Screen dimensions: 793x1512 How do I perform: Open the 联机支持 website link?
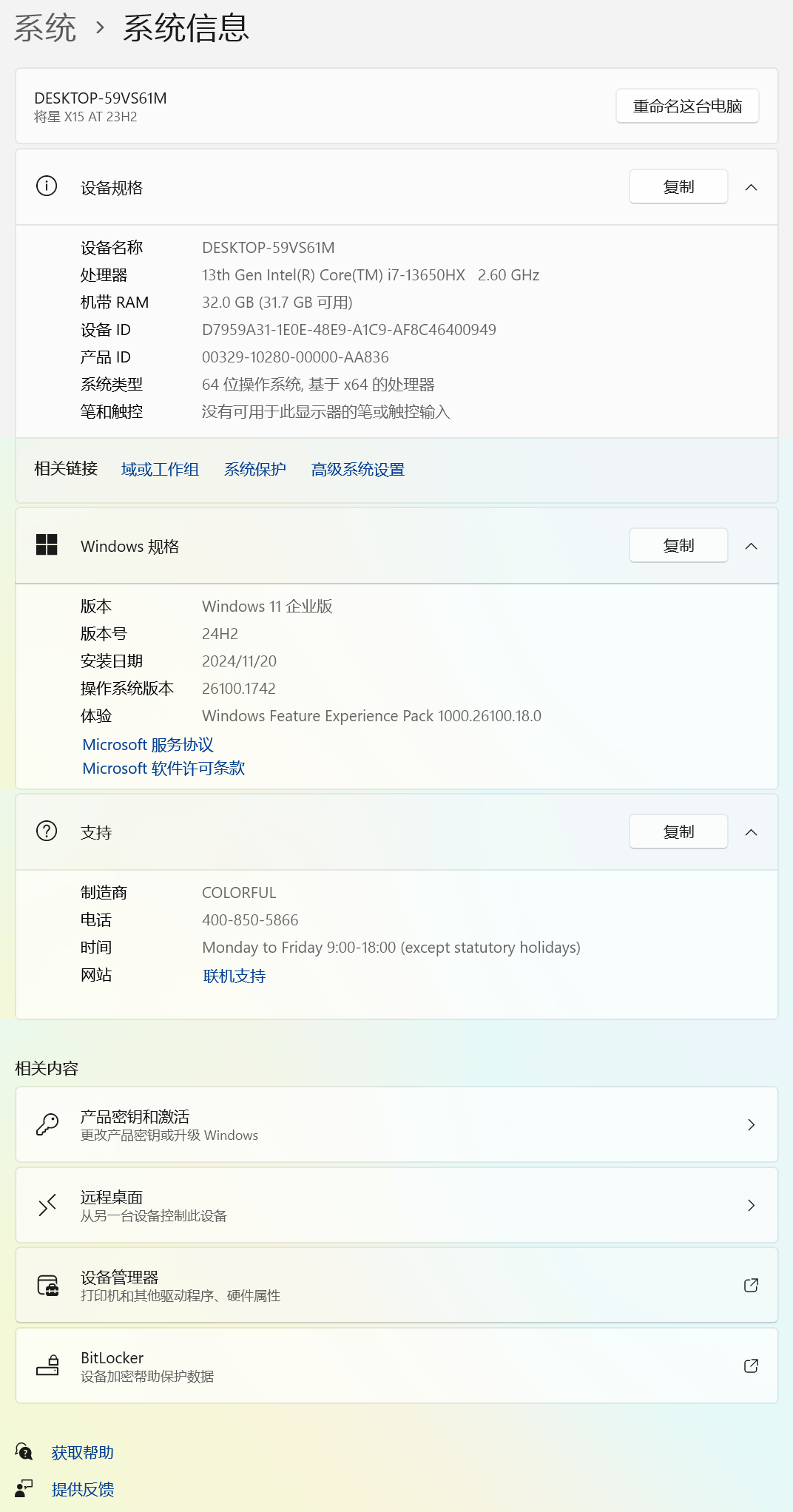[x=234, y=976]
